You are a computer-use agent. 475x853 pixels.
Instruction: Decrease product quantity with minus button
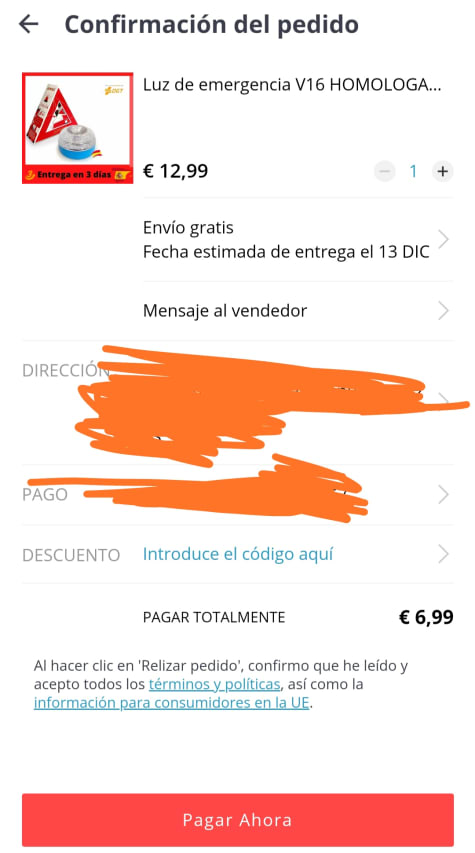point(385,171)
